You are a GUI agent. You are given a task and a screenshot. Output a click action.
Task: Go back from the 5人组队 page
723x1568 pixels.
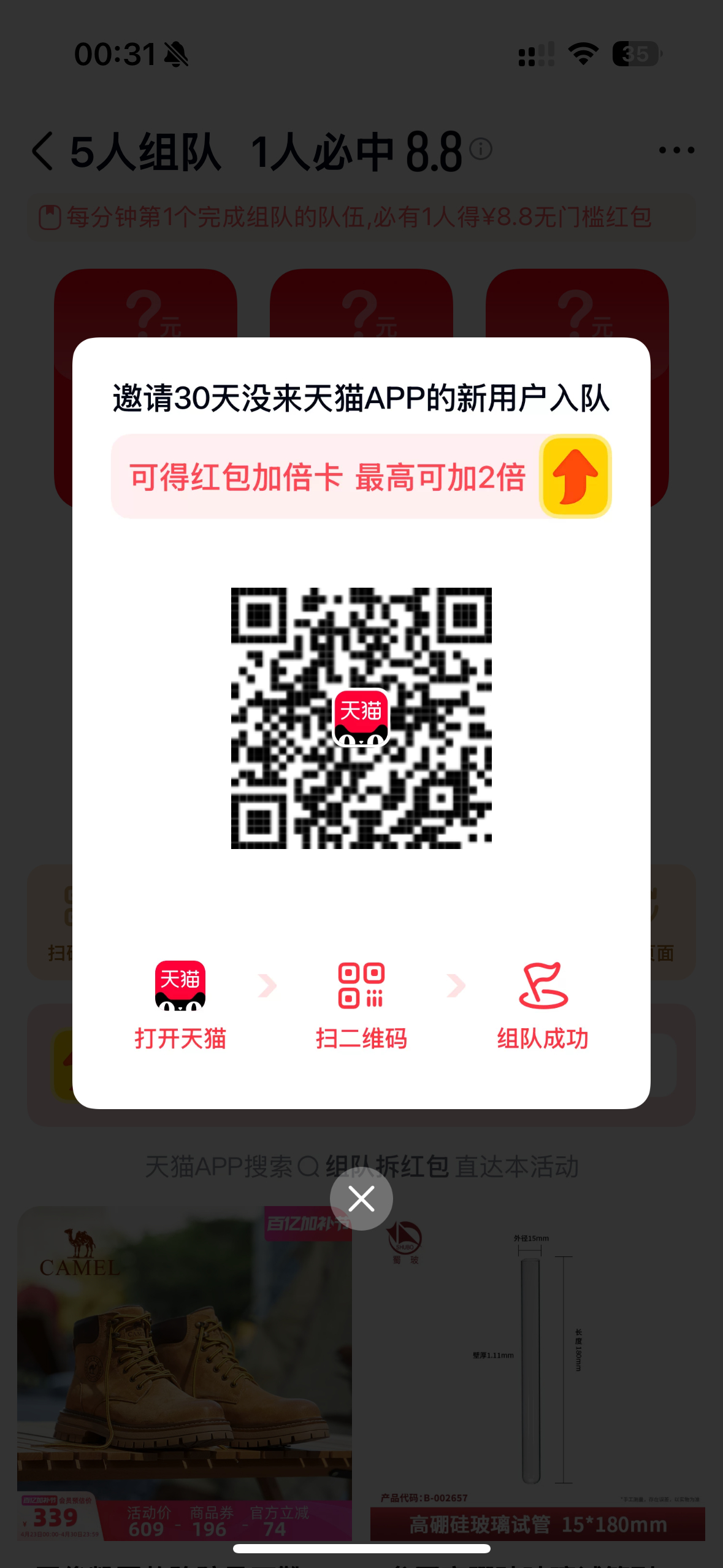[x=43, y=151]
